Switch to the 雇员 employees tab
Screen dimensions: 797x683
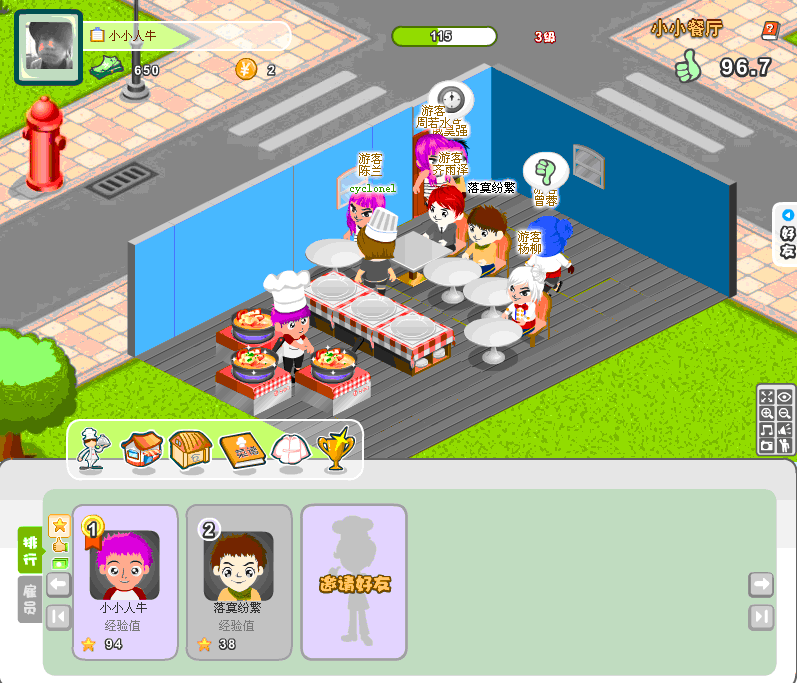[x=29, y=600]
